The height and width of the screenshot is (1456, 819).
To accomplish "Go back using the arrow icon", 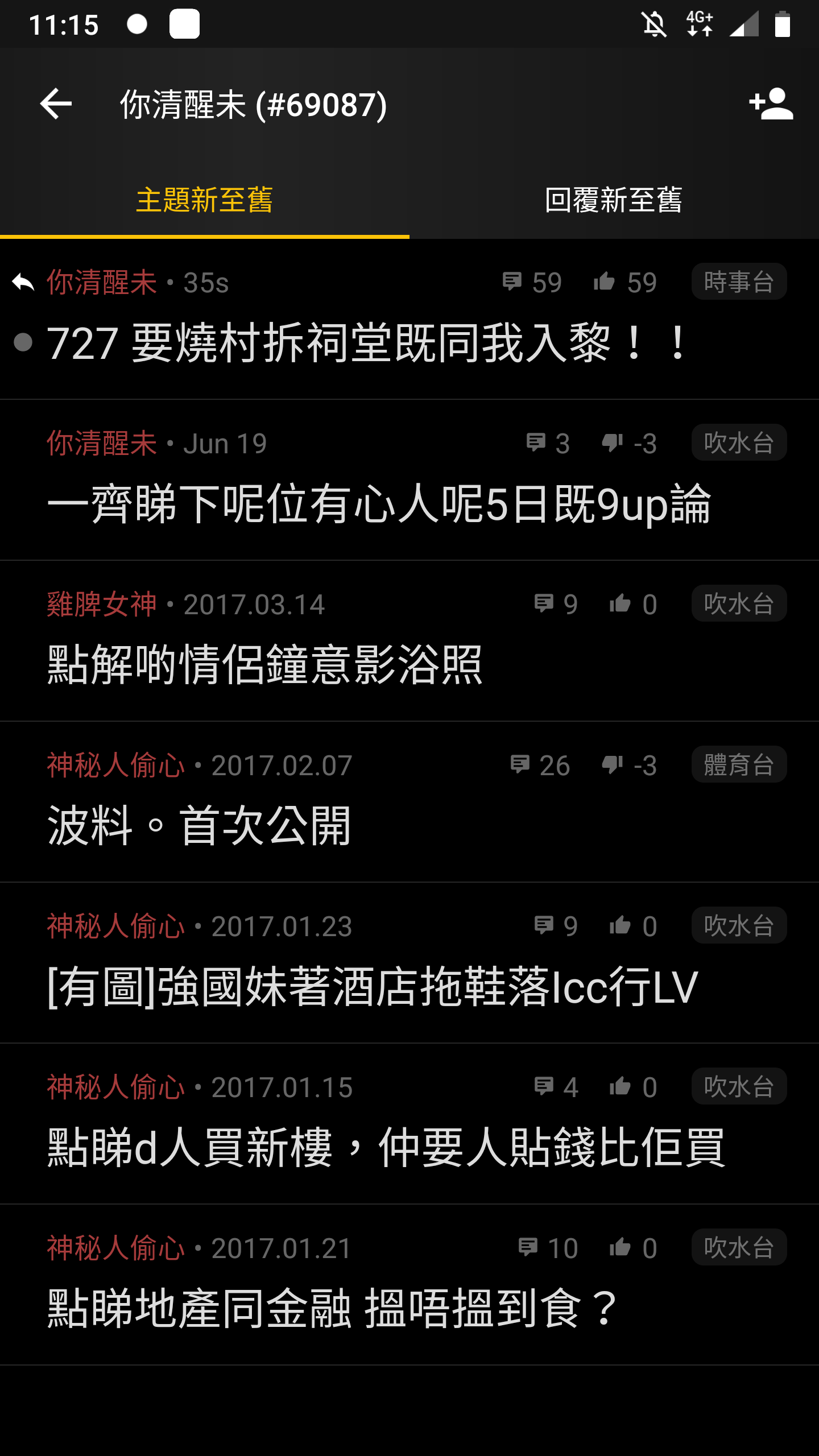I will coord(56,104).
